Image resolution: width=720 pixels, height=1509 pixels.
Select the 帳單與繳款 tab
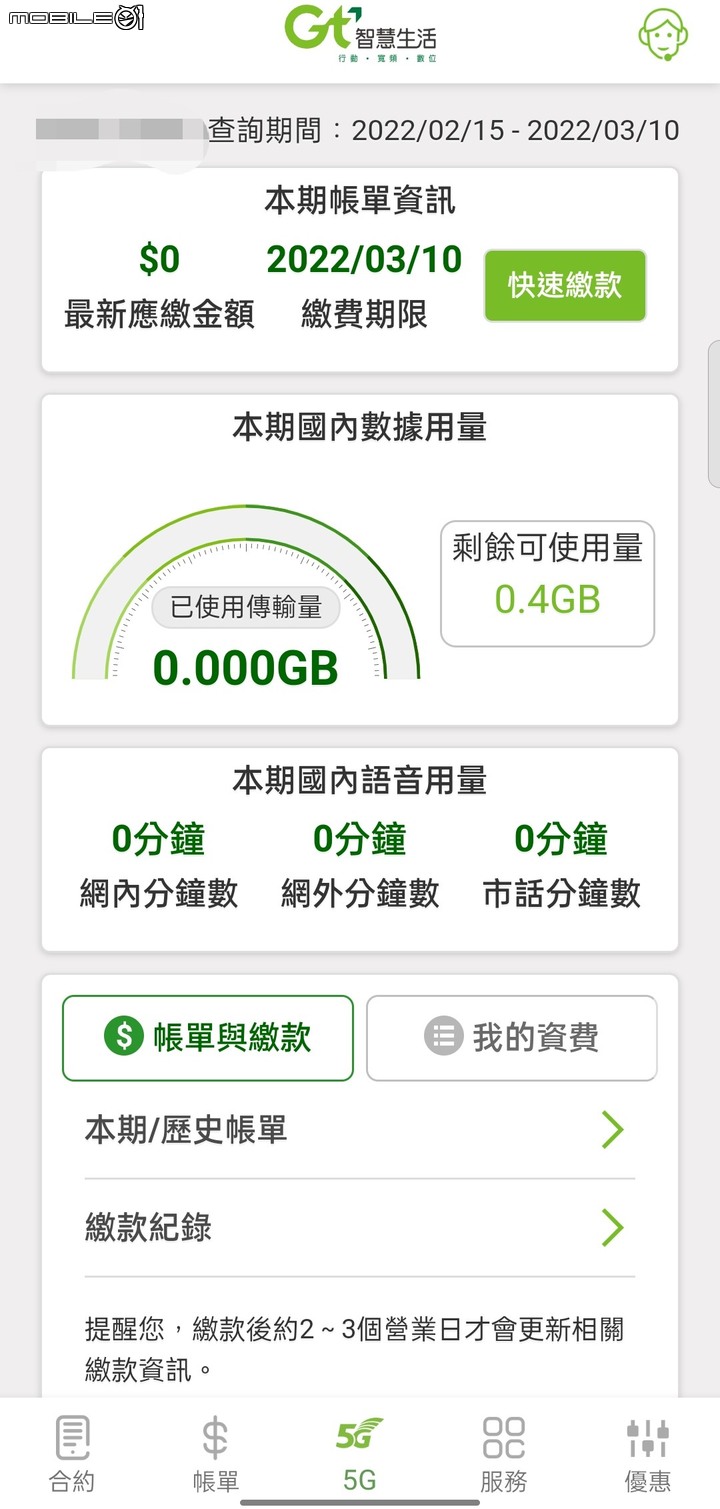(208, 1038)
